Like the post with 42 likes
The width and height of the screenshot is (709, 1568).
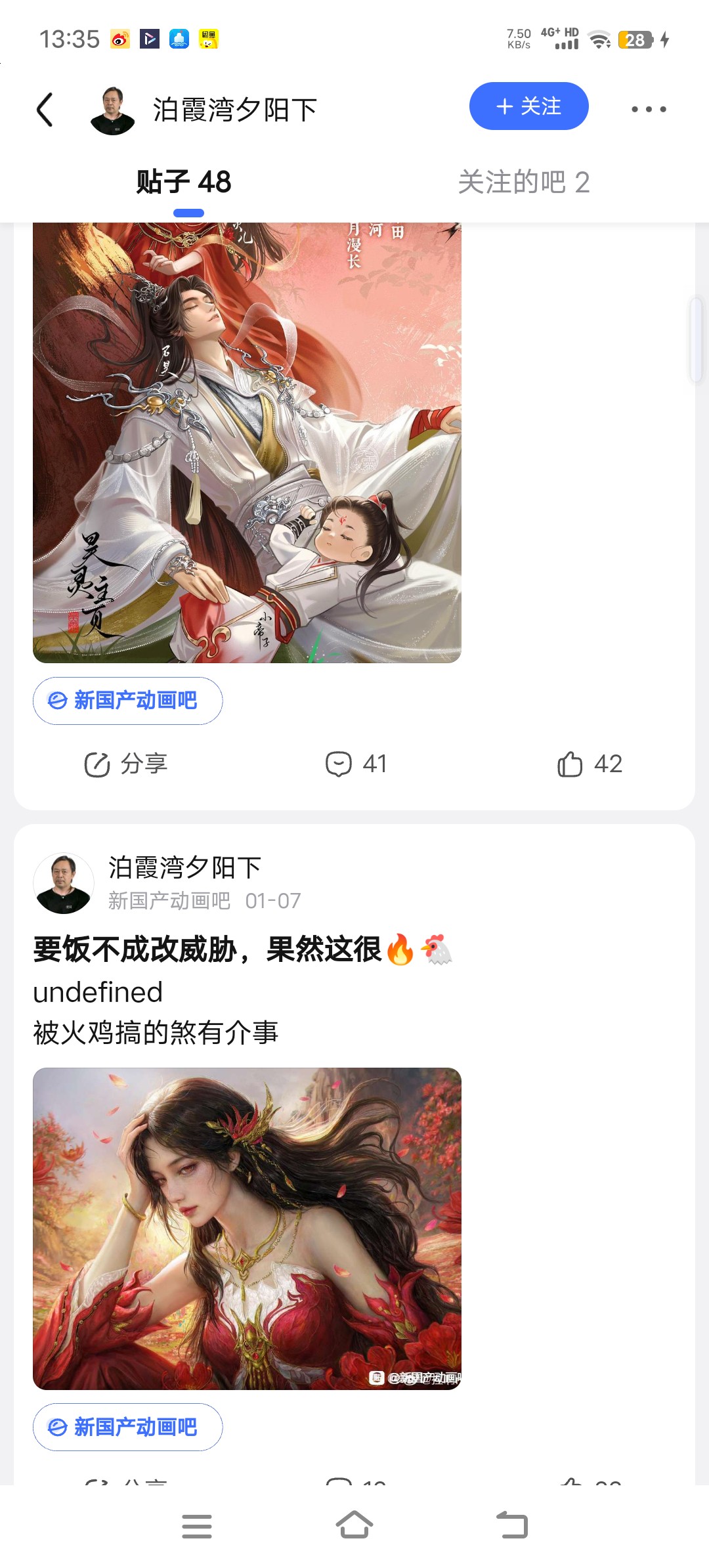[589, 764]
